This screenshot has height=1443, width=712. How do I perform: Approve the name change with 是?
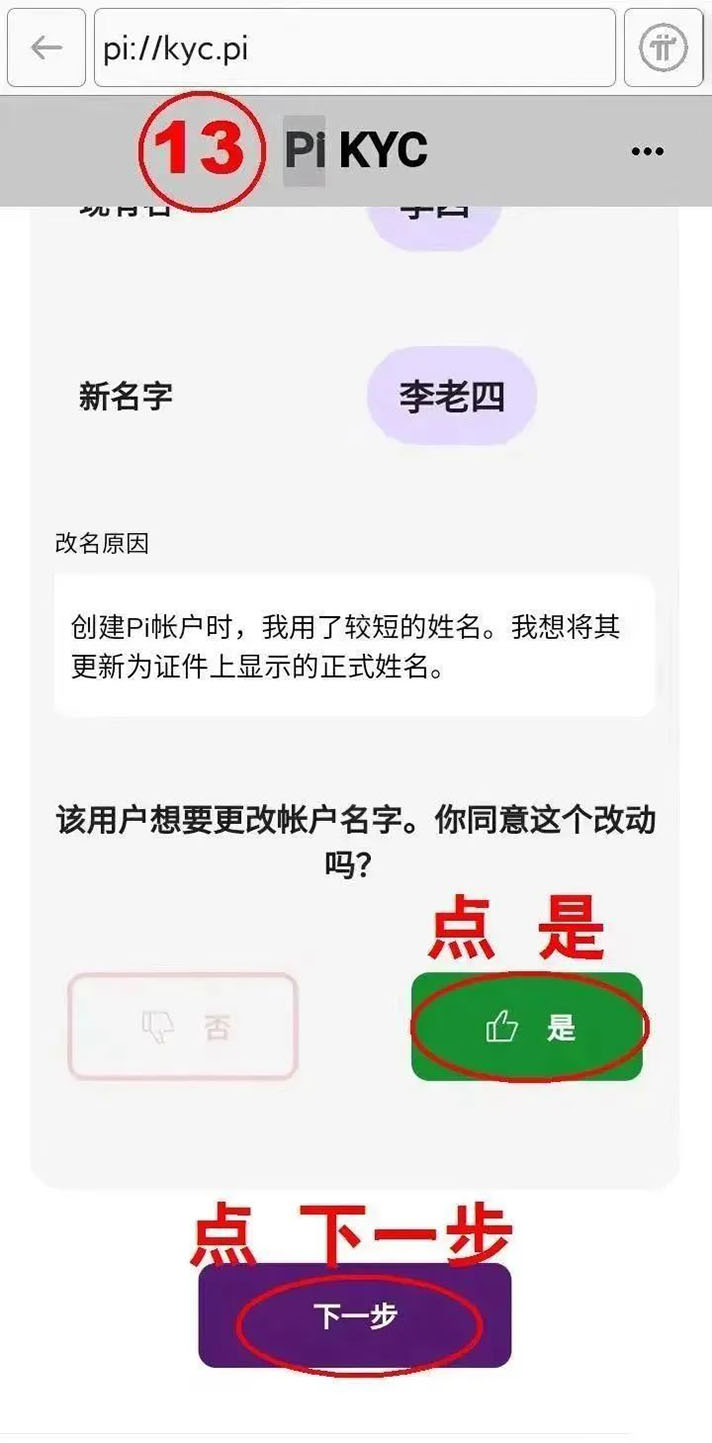click(x=527, y=1026)
